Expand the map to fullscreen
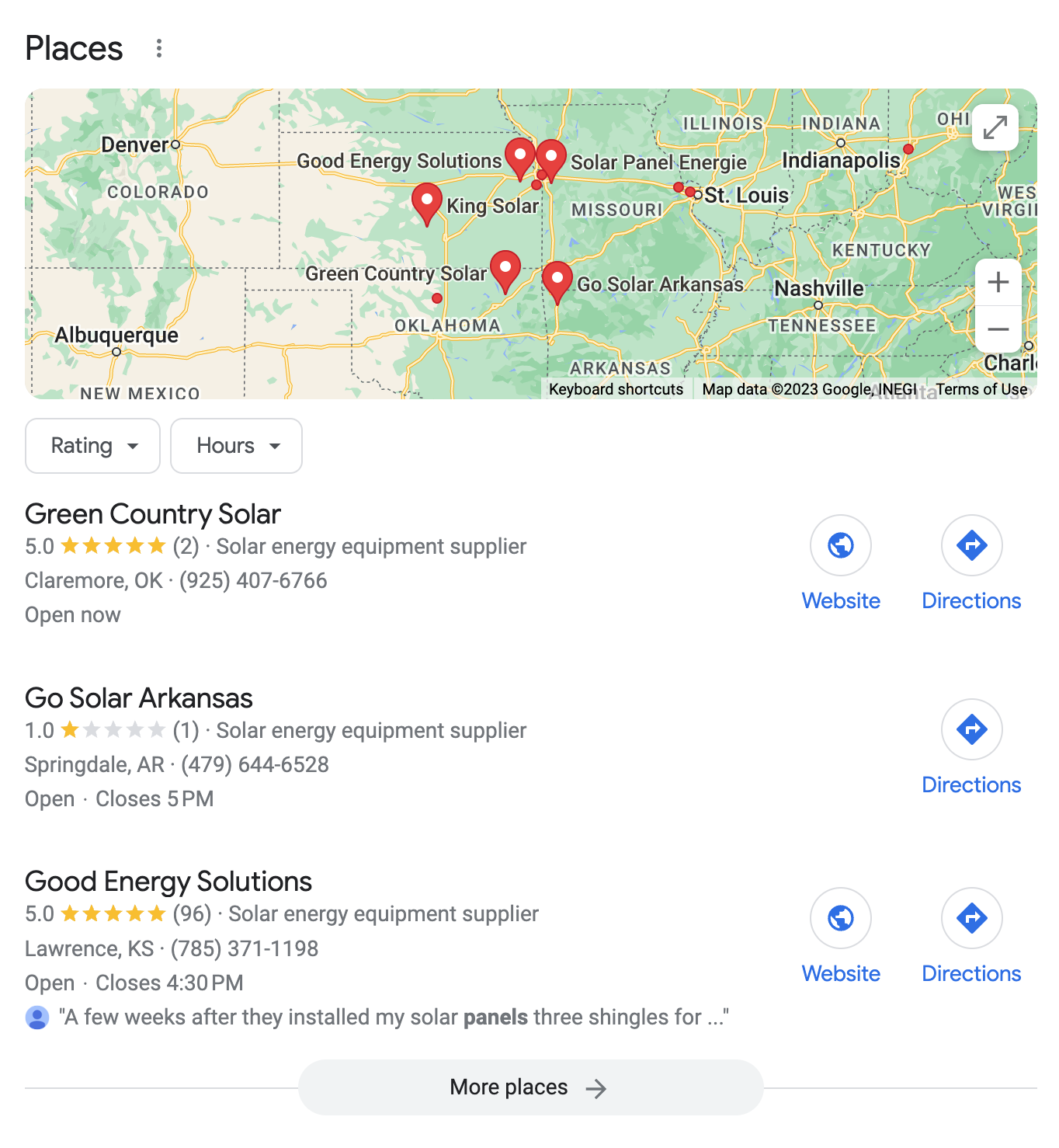The height and width of the screenshot is (1148, 1059). click(x=995, y=127)
